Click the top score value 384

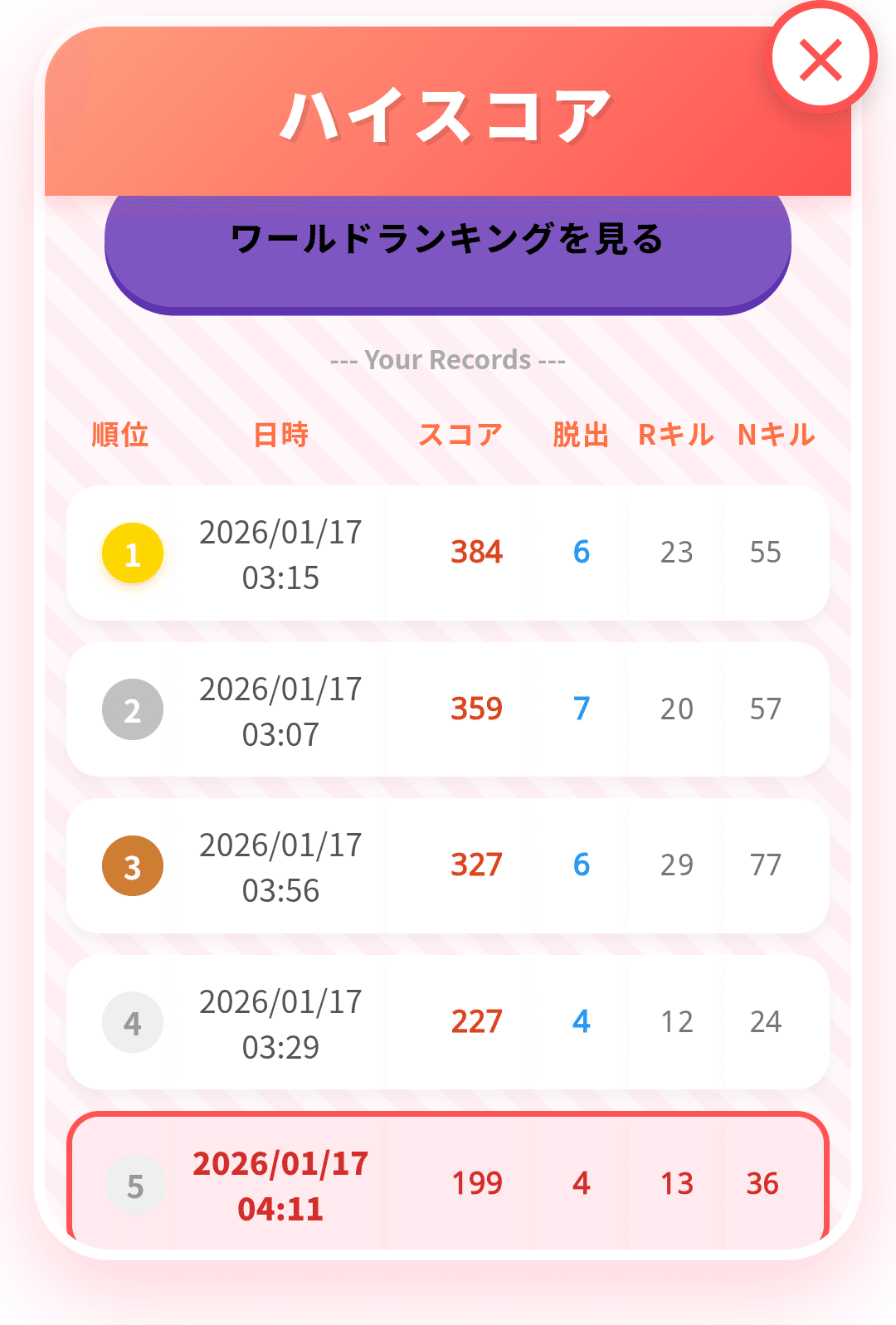tap(477, 553)
